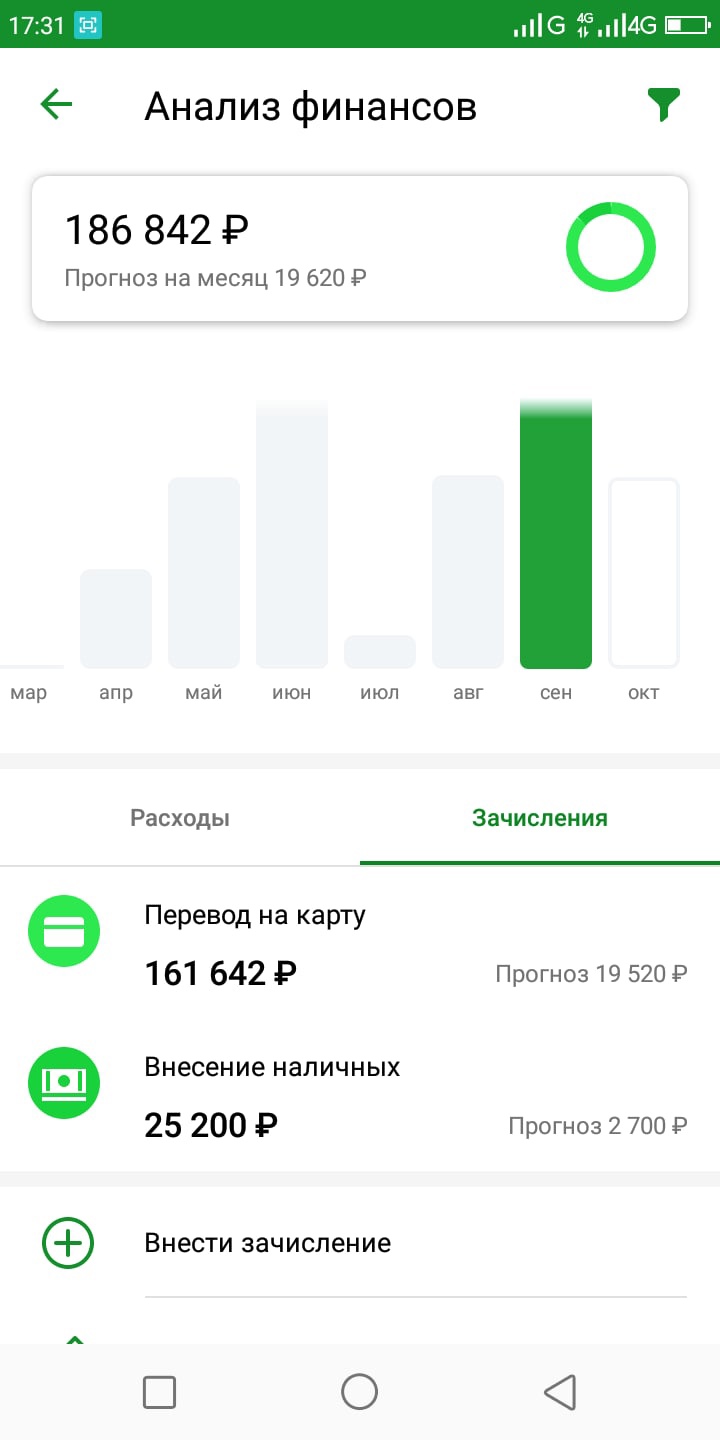Open the filter funnel icon
The width and height of the screenshot is (720, 1440).
663,105
